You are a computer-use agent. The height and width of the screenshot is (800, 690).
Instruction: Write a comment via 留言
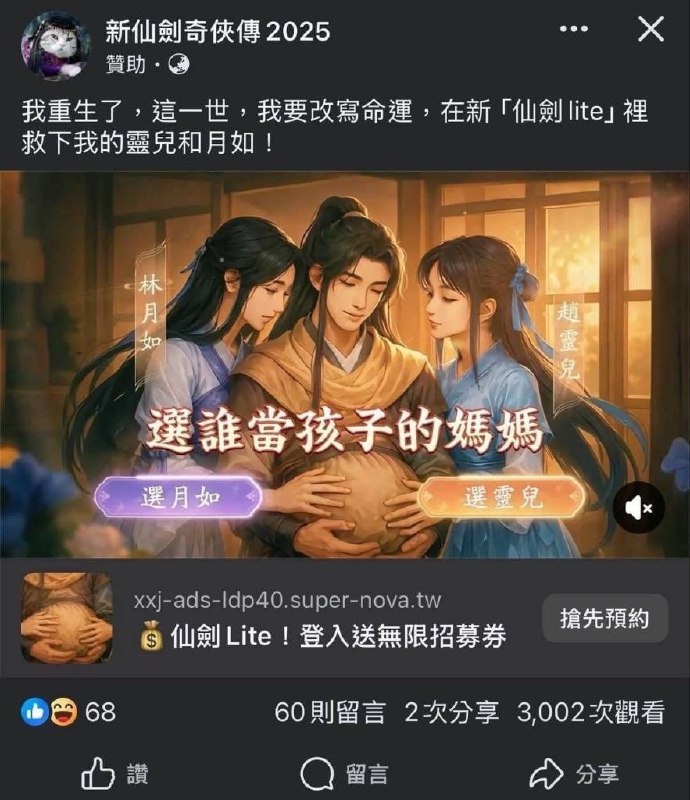(345, 773)
